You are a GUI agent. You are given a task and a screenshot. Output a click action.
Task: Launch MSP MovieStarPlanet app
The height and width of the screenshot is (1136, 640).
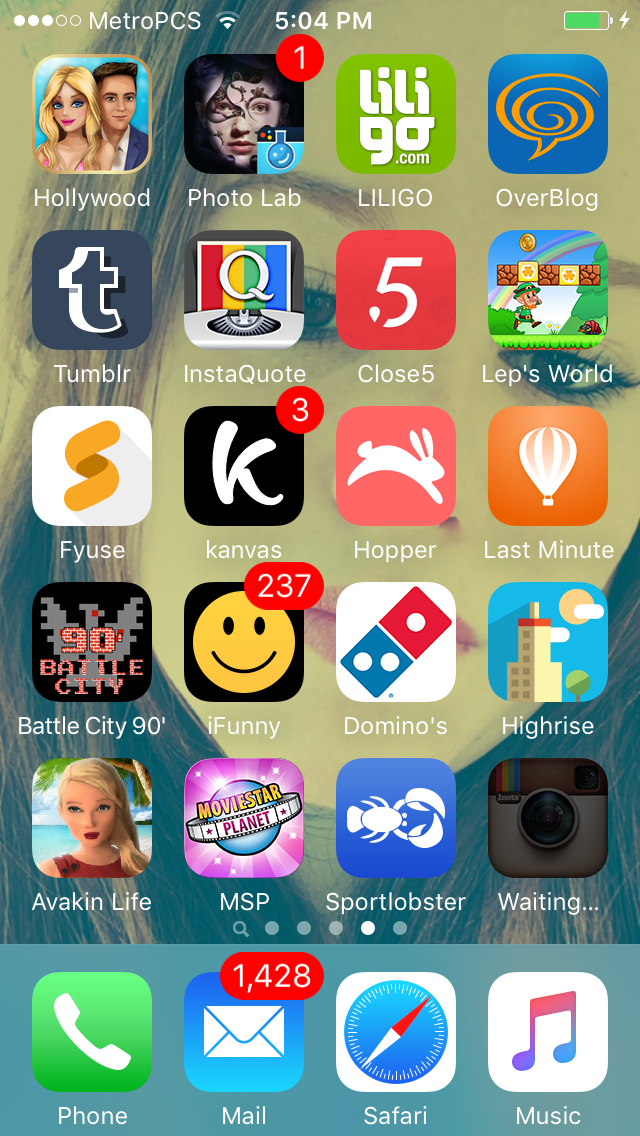pos(244,818)
